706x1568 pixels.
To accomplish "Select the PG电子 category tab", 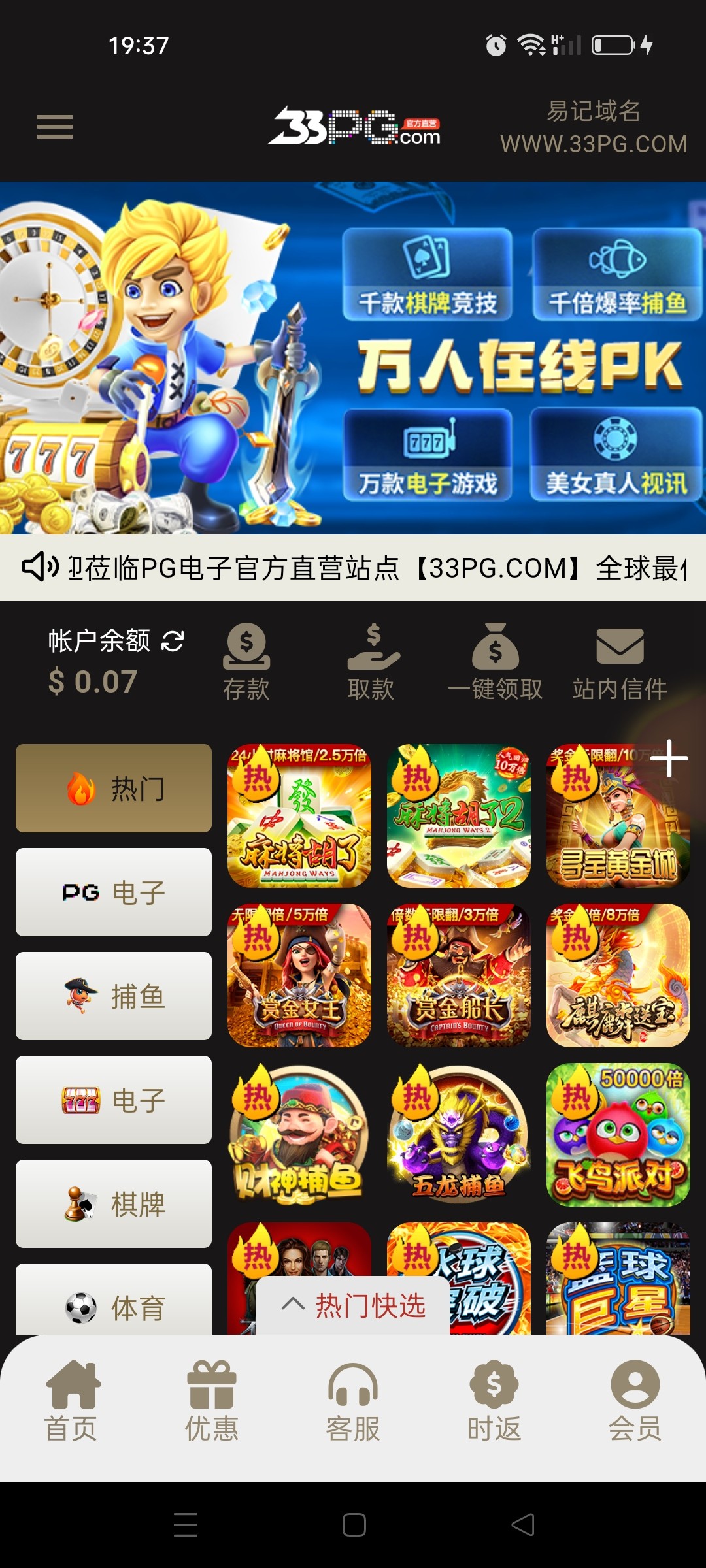I will coord(112,892).
